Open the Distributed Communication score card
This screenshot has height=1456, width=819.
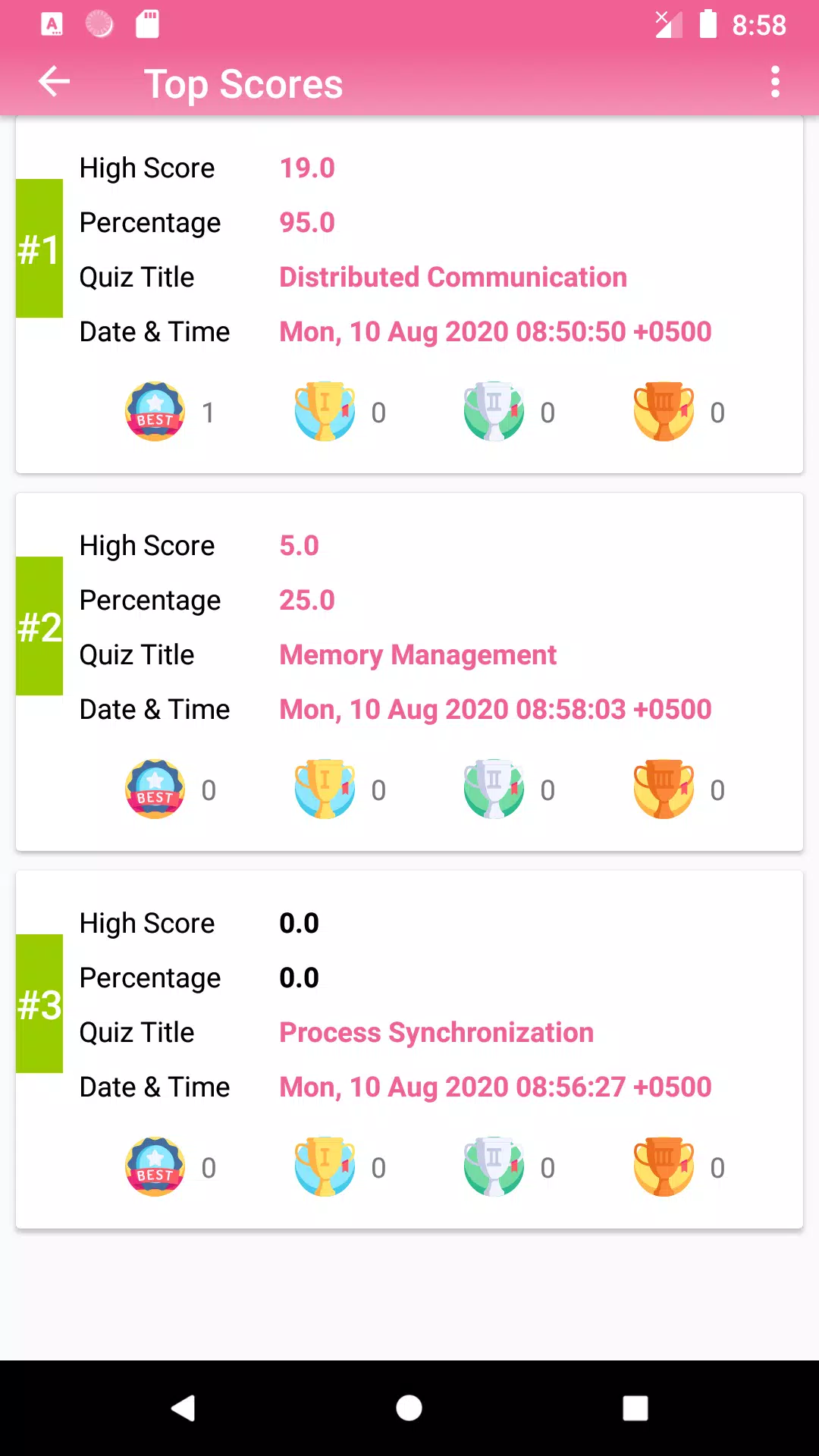click(x=409, y=295)
